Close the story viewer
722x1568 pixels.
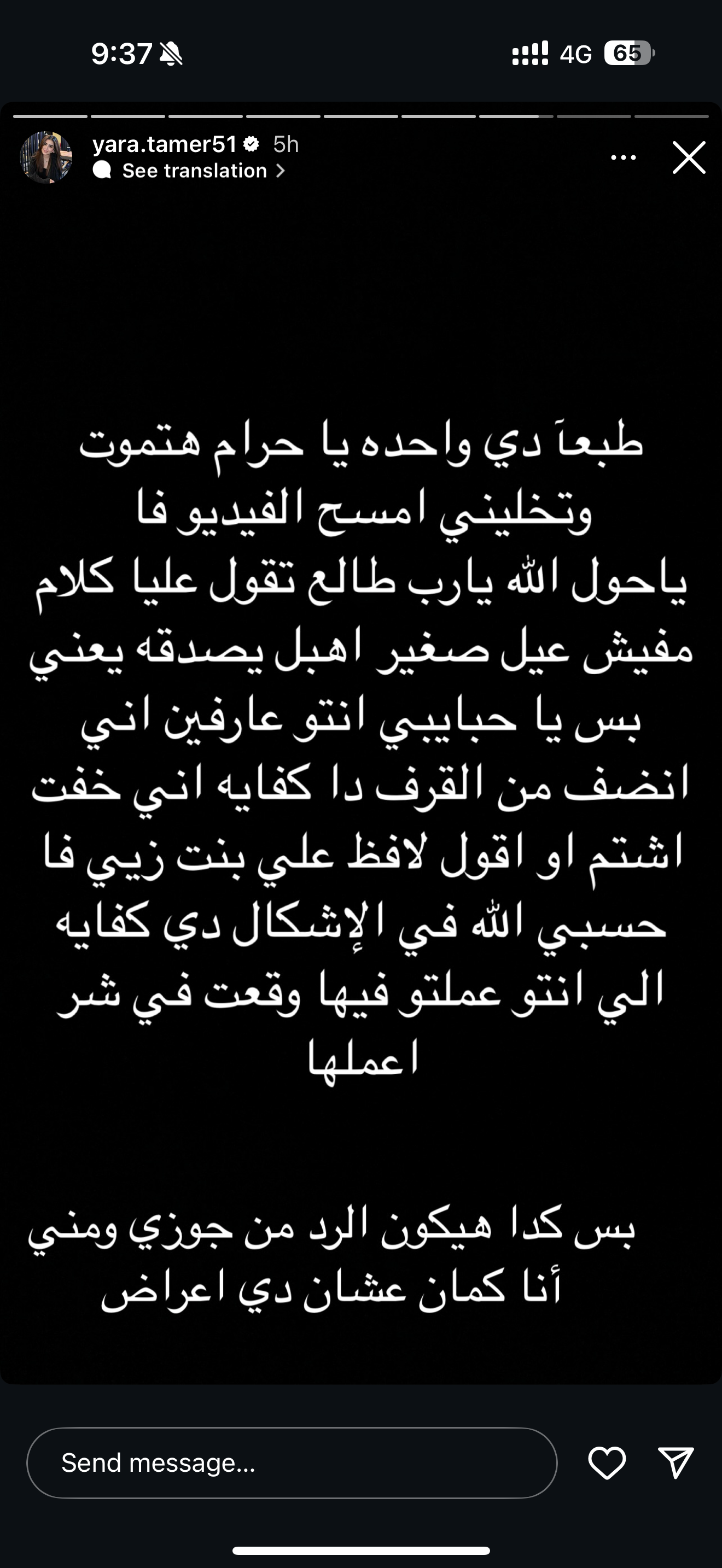689,157
